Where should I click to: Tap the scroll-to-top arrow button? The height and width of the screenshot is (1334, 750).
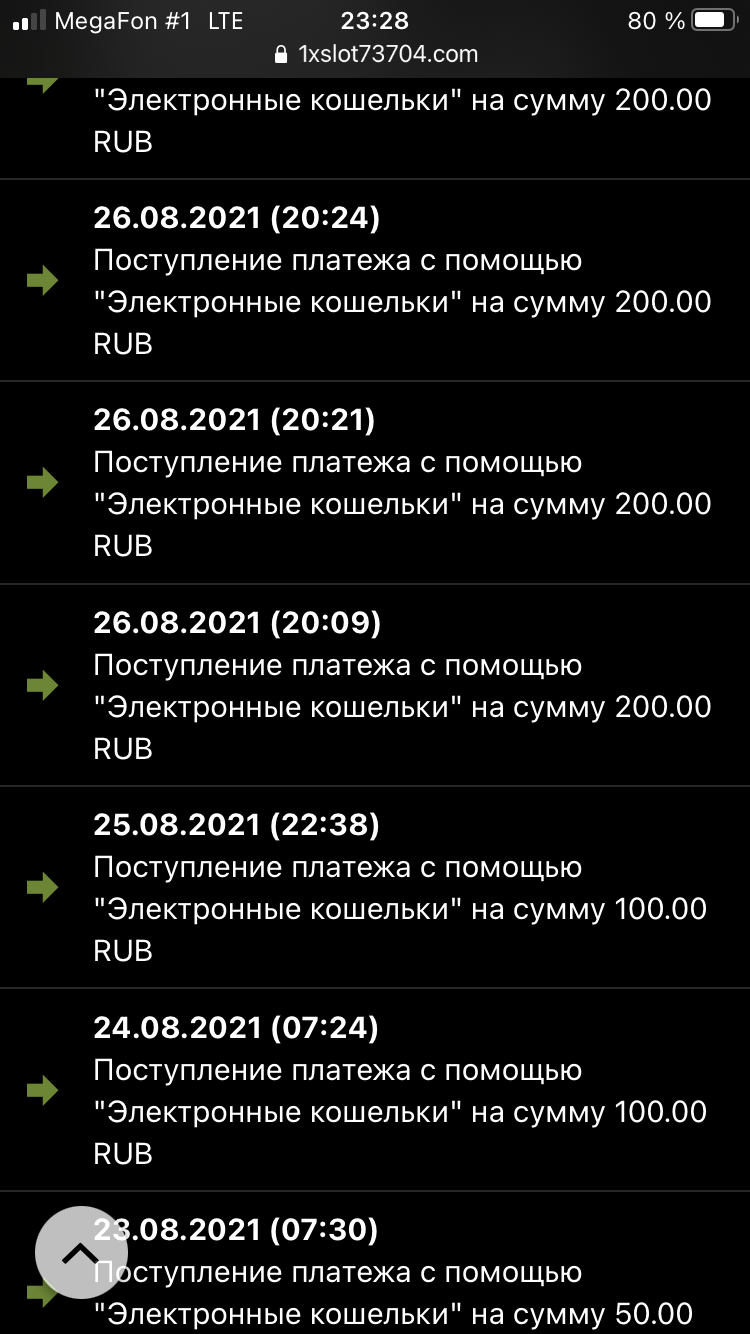point(81,1253)
